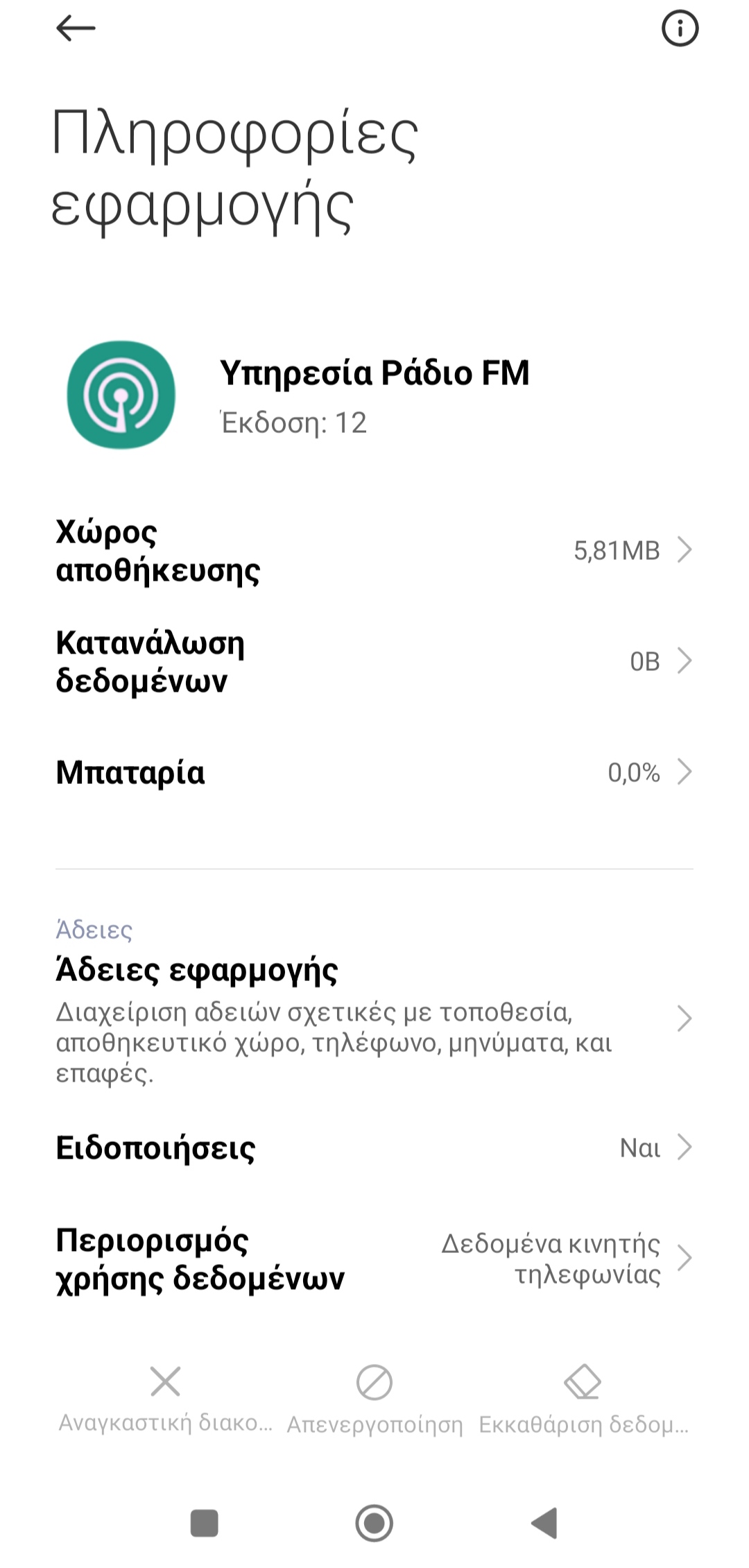Open recent apps with the square button

(205, 1524)
